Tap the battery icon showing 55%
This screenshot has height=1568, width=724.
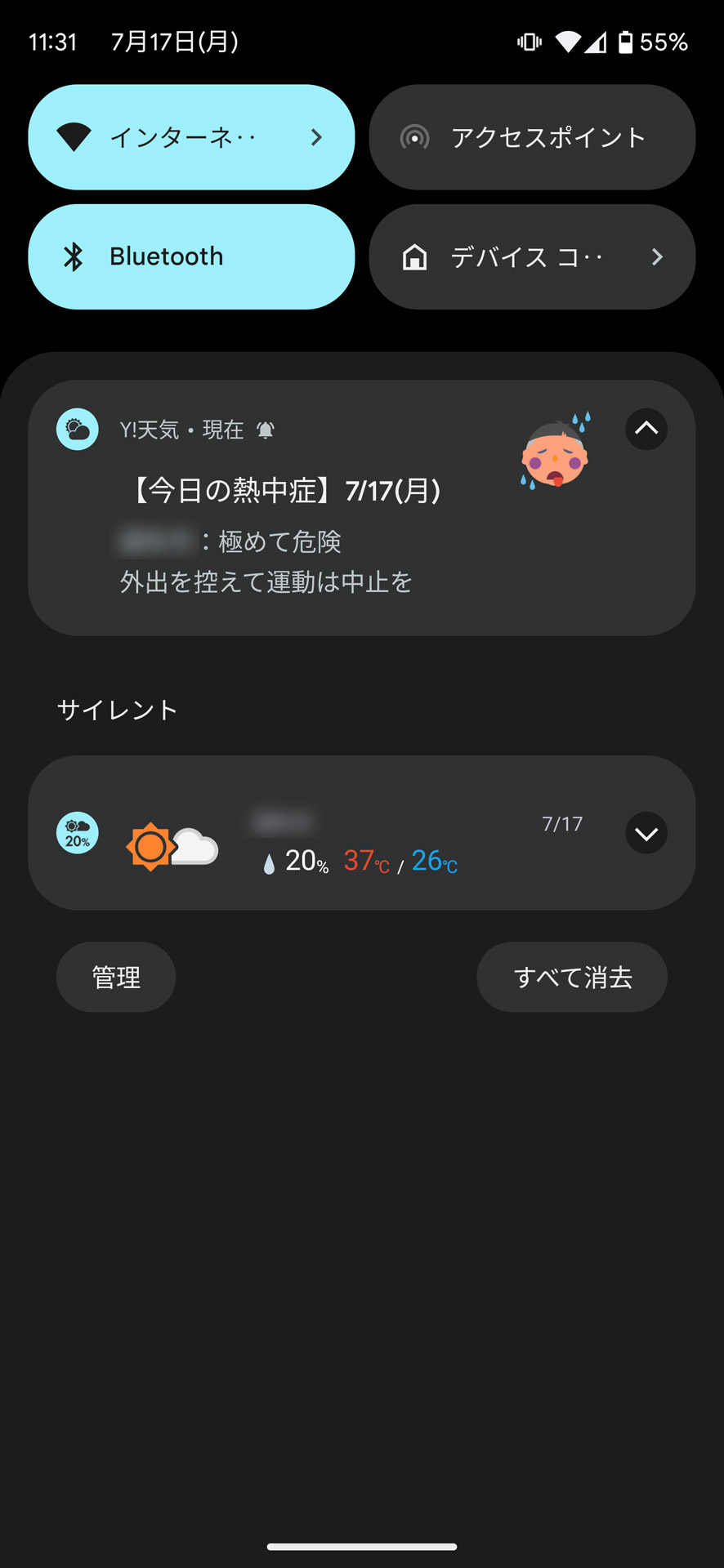[x=626, y=41]
